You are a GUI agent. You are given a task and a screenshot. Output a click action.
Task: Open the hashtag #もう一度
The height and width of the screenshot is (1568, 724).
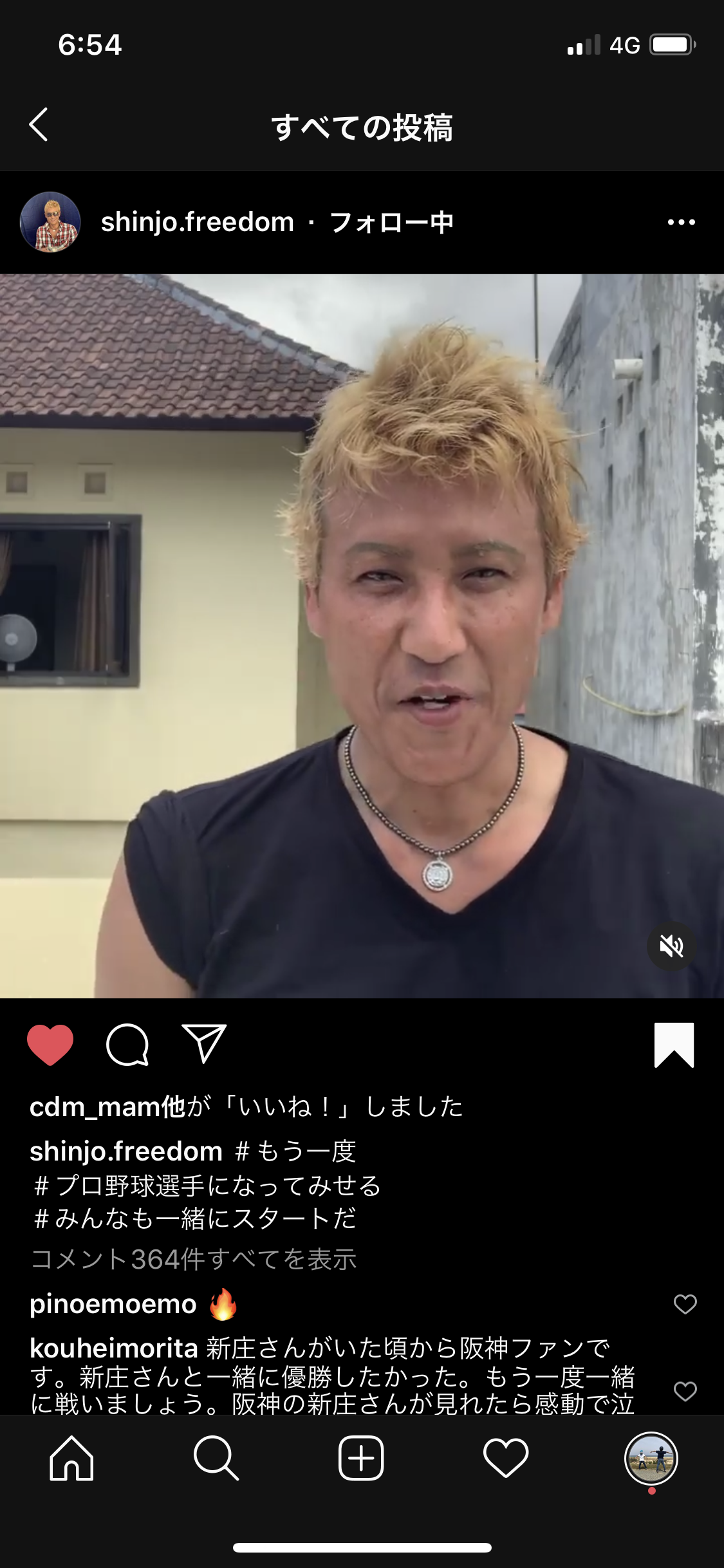click(296, 1152)
